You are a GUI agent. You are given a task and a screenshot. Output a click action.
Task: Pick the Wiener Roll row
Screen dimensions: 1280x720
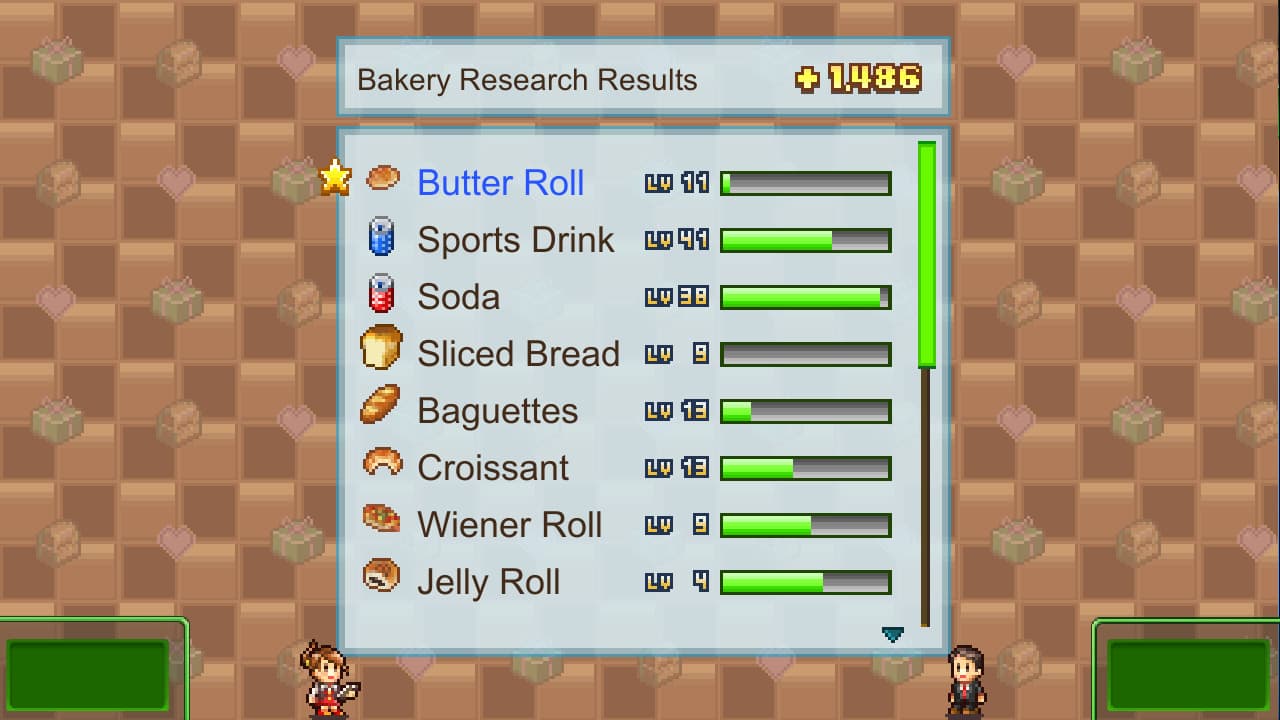509,525
